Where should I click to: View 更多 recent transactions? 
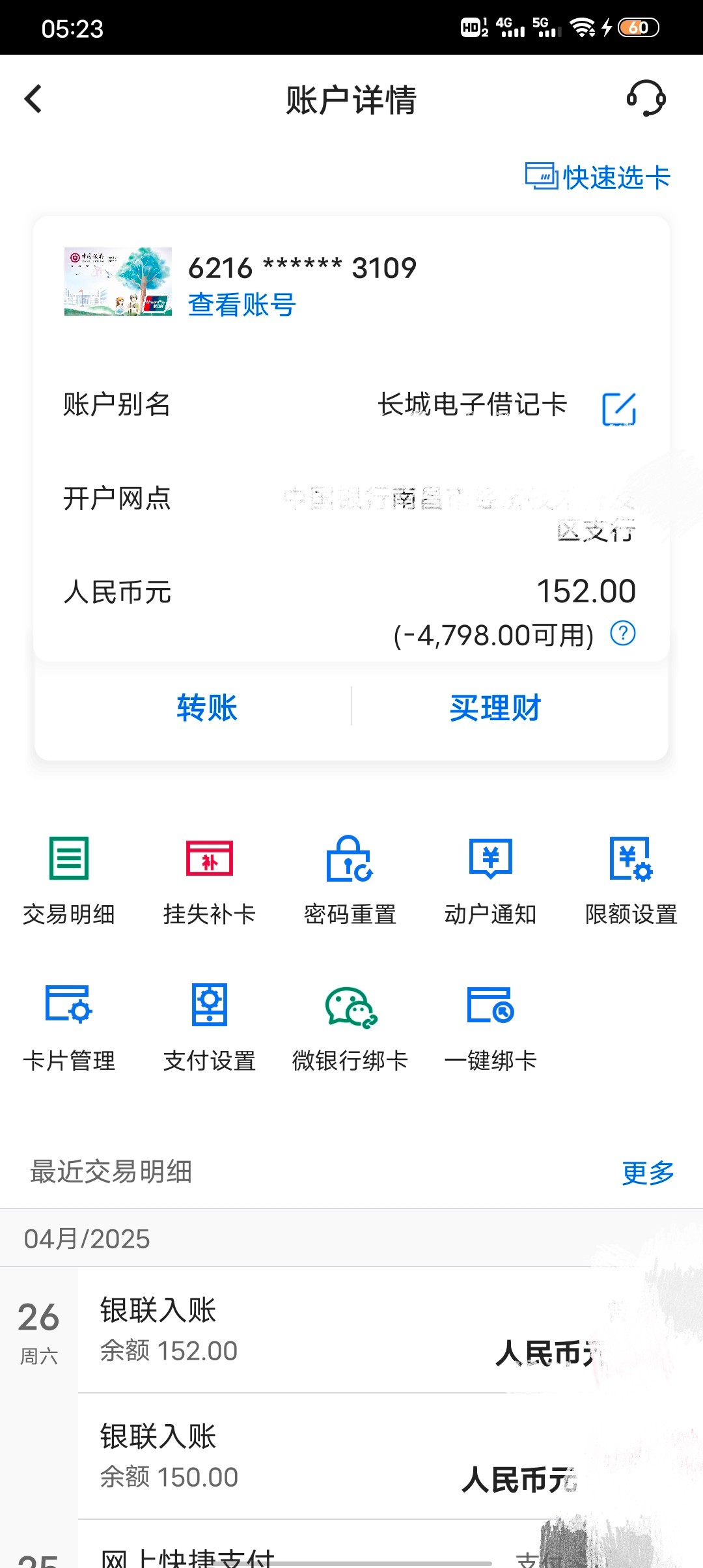click(648, 1173)
